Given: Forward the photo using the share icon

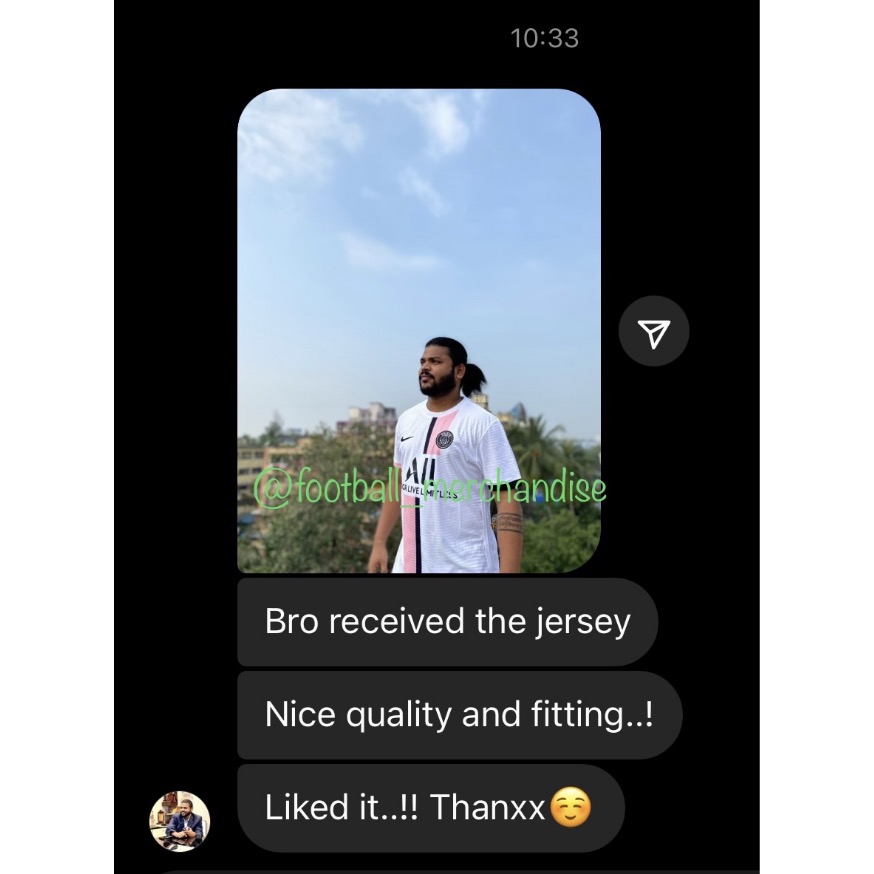Looking at the screenshot, I should pyautogui.click(x=654, y=334).
